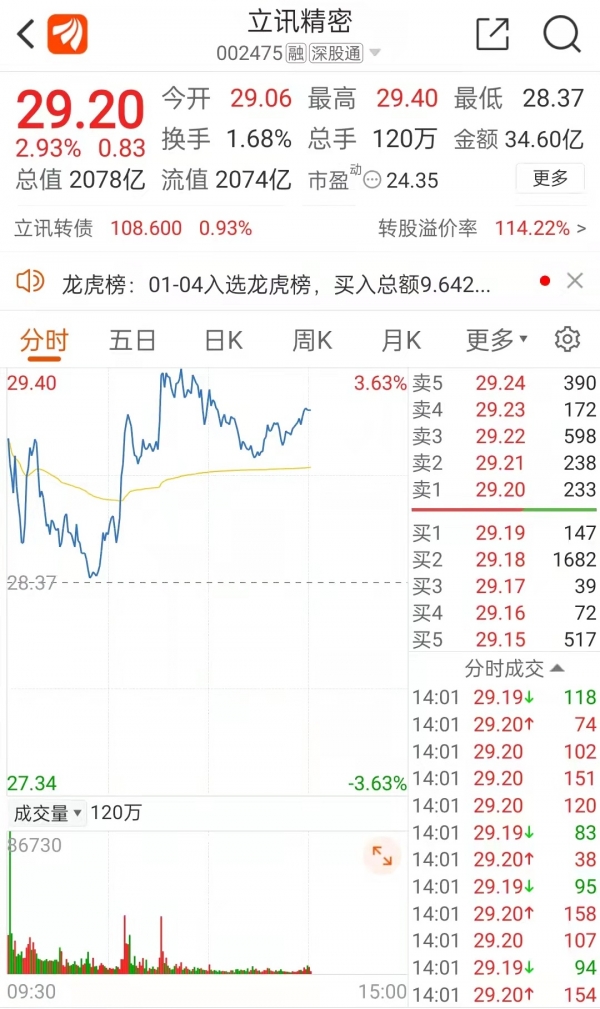The width and height of the screenshot is (600, 1009).
Task: Dismiss the 龙虎榜 notice banner
Action: coord(575,281)
